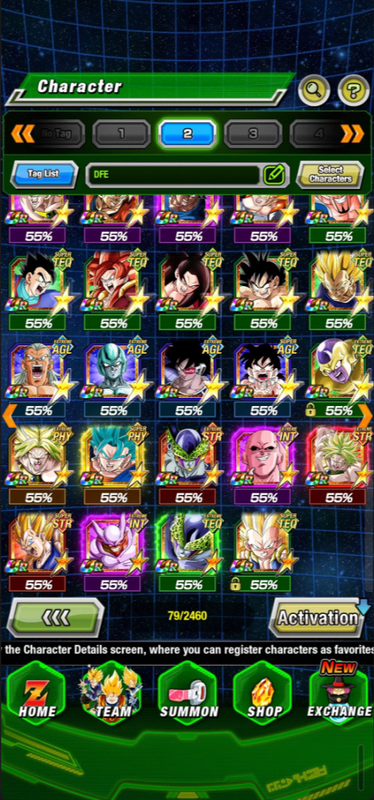The image size is (374, 800).
Task: Tap the Select Characters button
Action: point(331,174)
